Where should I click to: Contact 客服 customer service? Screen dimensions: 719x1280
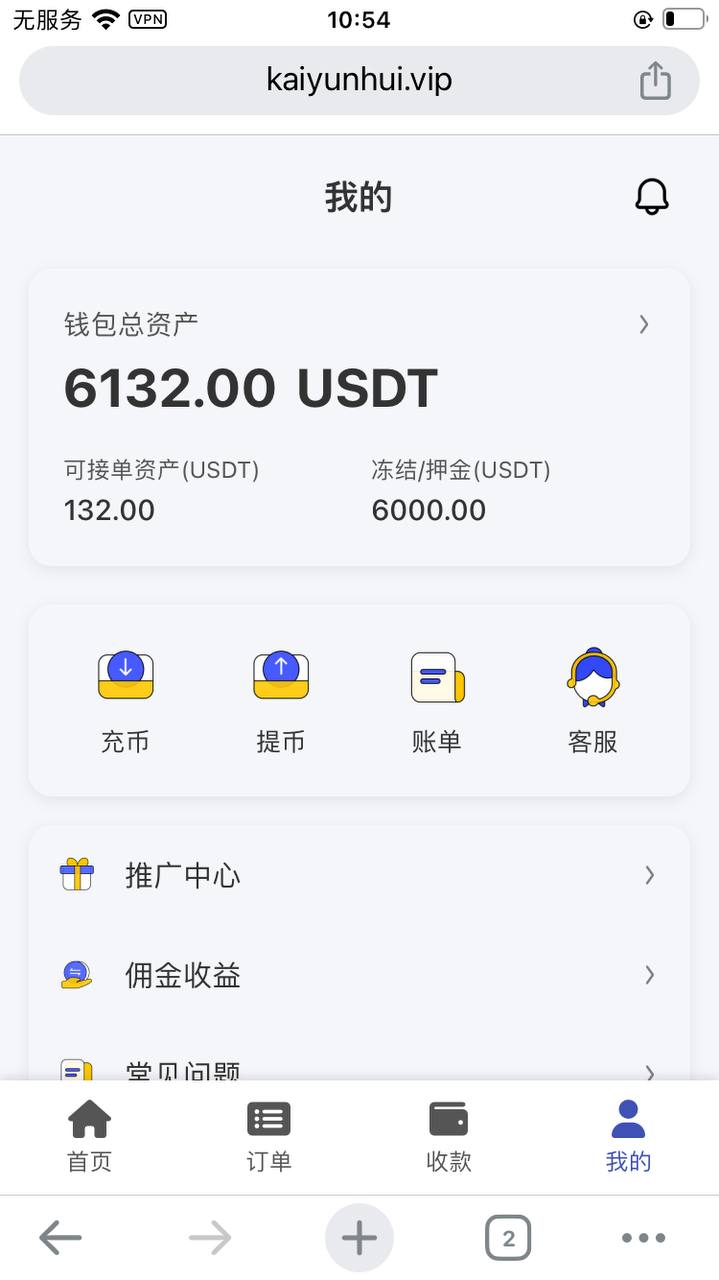pyautogui.click(x=593, y=700)
